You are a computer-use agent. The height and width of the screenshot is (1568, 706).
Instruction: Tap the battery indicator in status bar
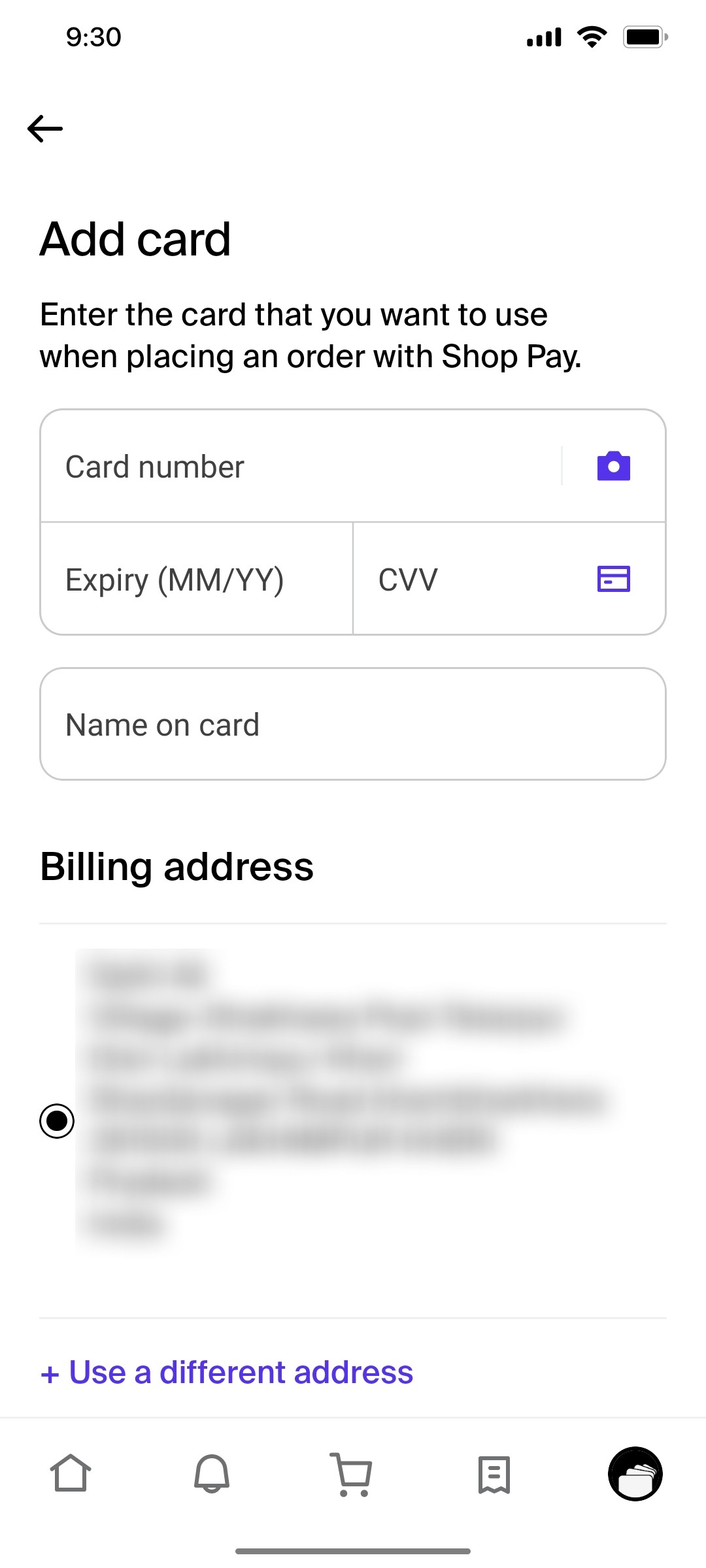[645, 37]
